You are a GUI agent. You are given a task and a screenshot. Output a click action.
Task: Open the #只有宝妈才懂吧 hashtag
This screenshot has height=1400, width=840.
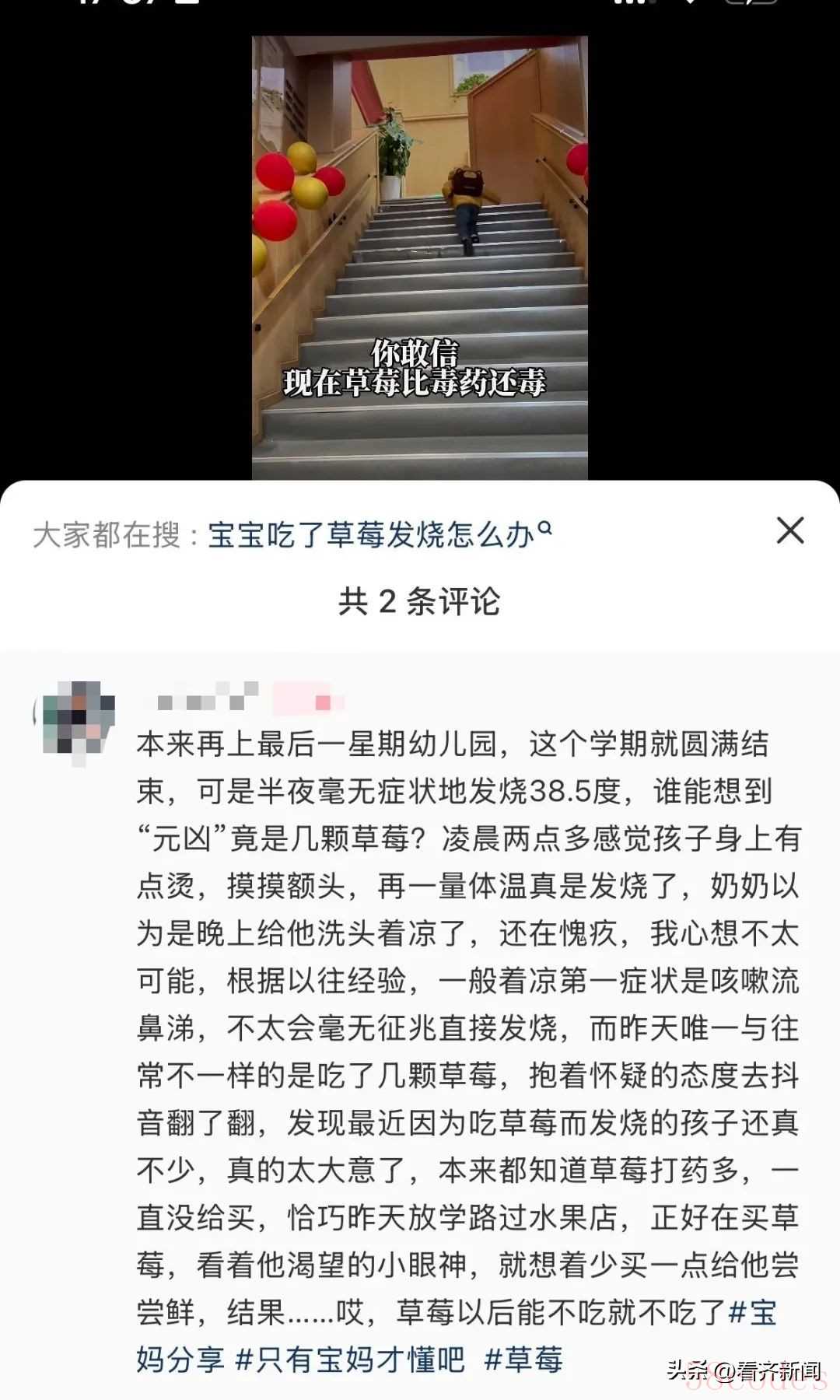click(350, 1359)
